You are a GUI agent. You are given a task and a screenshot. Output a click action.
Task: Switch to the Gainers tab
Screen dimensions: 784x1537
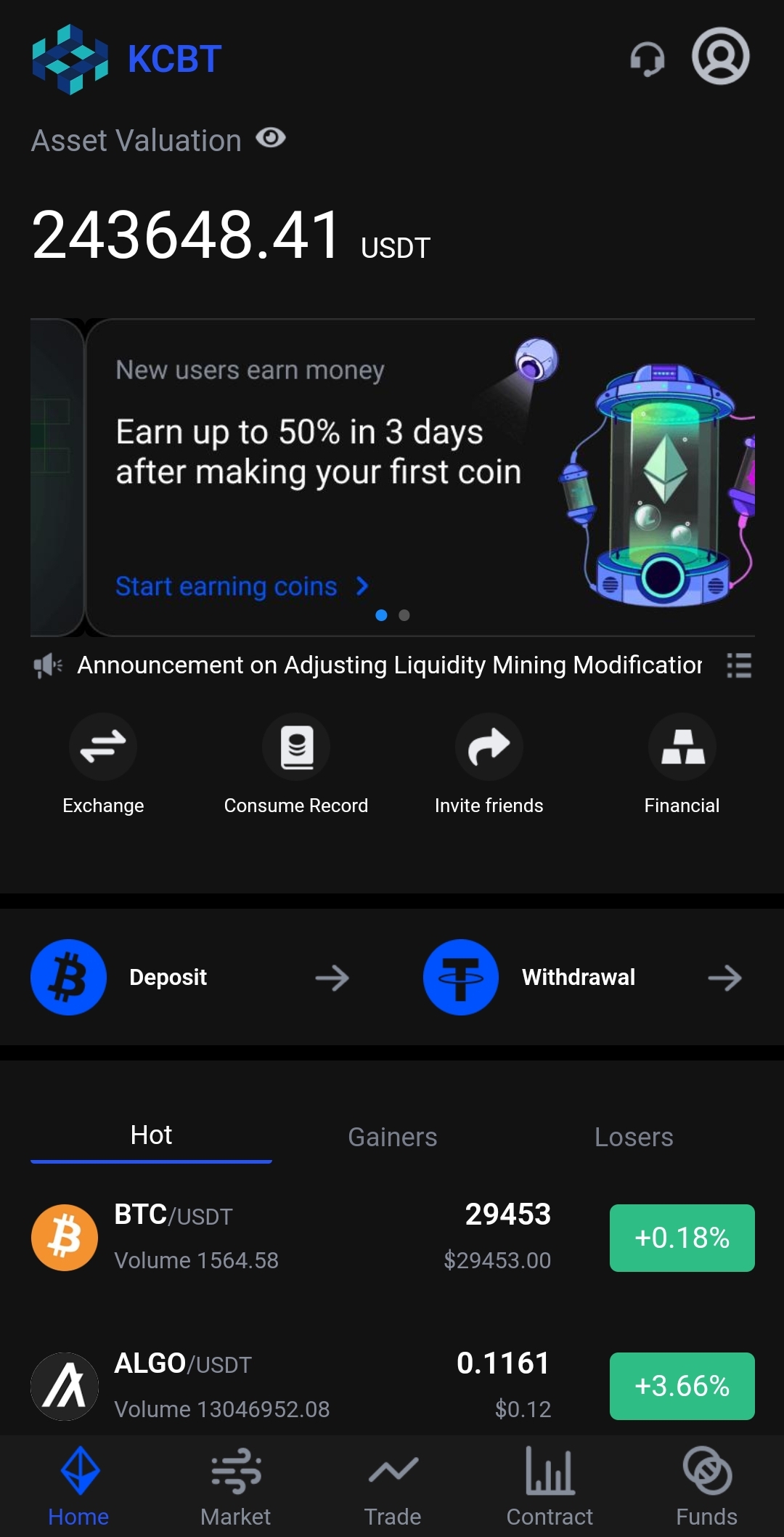(392, 1137)
